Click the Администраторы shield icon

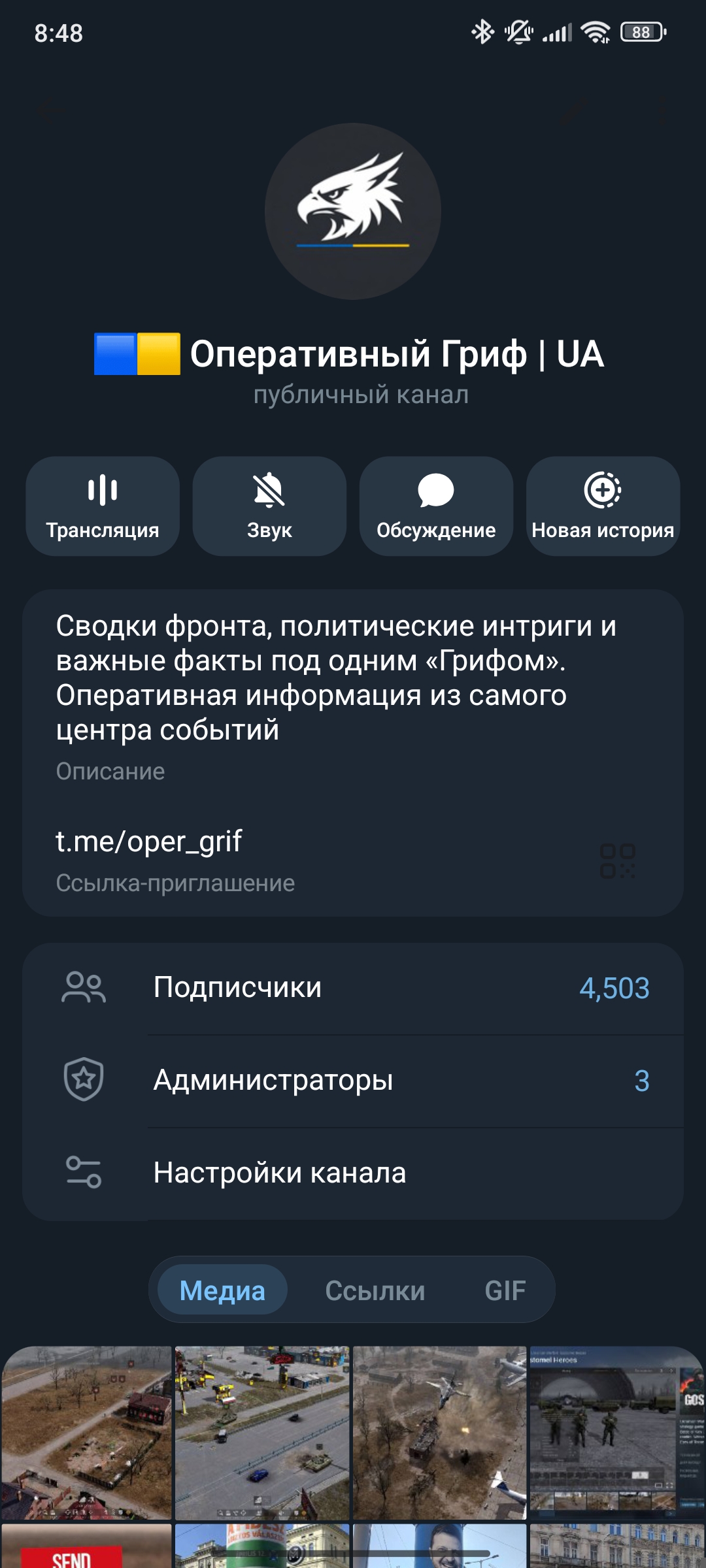(x=84, y=1080)
